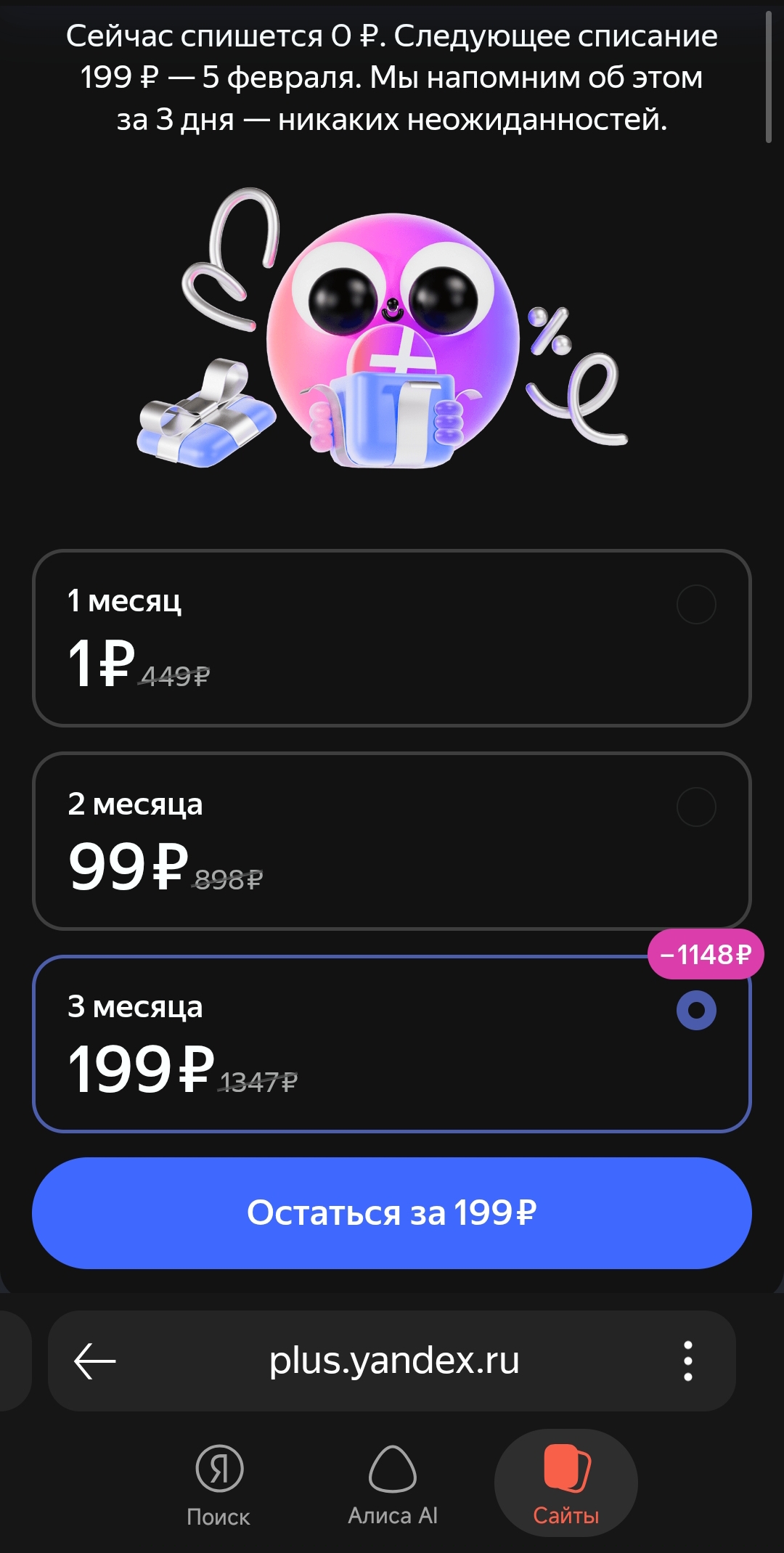Viewport: 784px width, 1553px height.
Task: Choose the 2 месяца plan for 99₽
Action: click(x=392, y=841)
